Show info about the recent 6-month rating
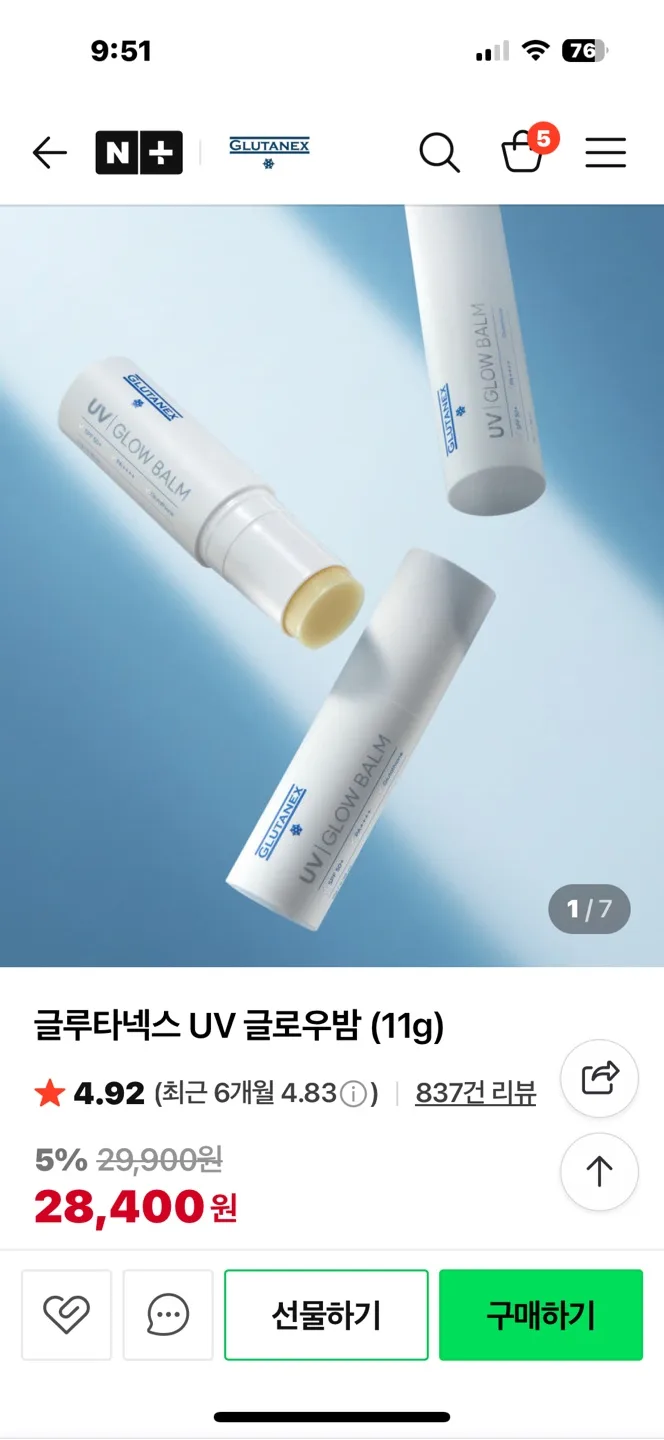 [353, 1094]
